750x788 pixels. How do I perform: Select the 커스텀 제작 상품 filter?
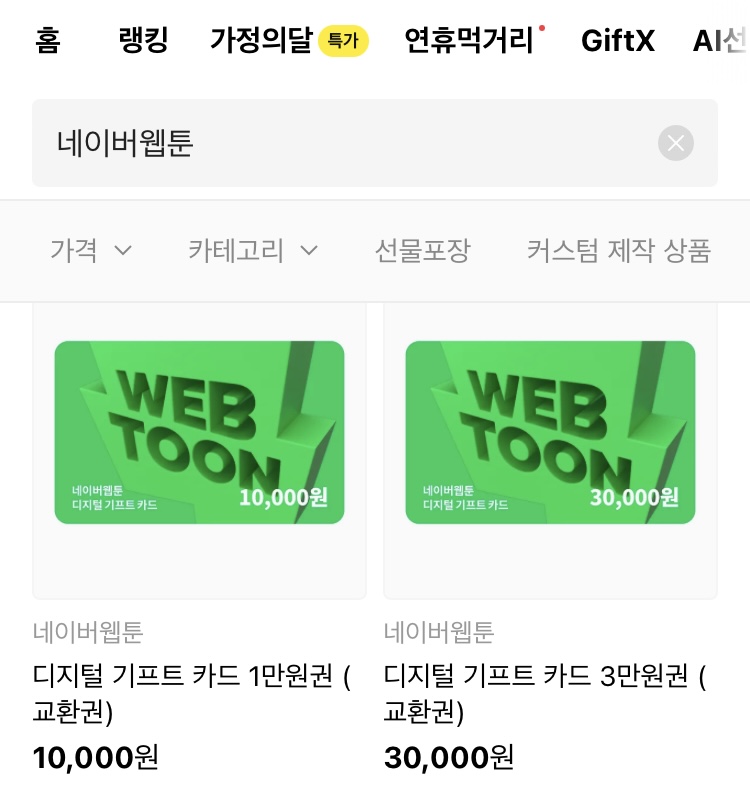(618, 251)
